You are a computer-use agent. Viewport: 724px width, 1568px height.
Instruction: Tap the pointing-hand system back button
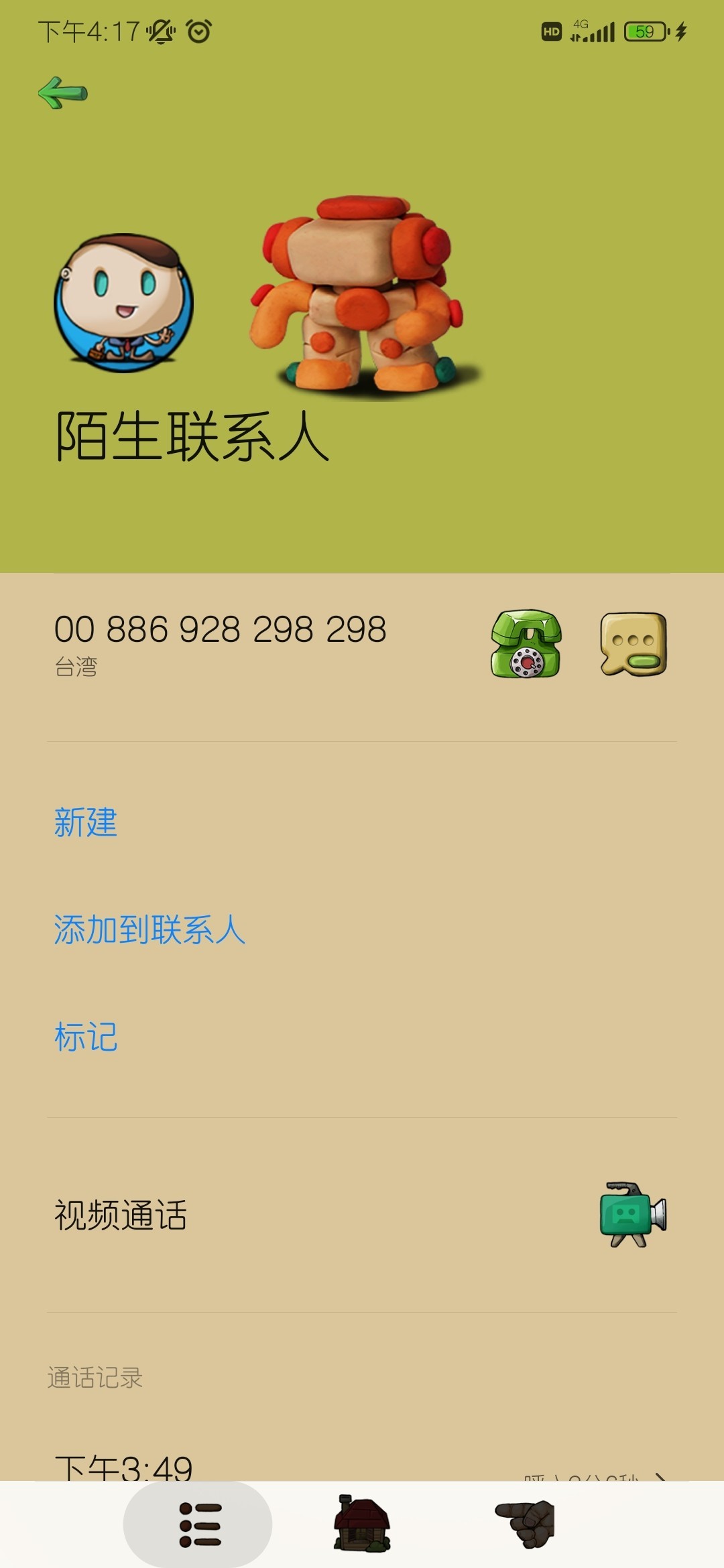(526, 1525)
